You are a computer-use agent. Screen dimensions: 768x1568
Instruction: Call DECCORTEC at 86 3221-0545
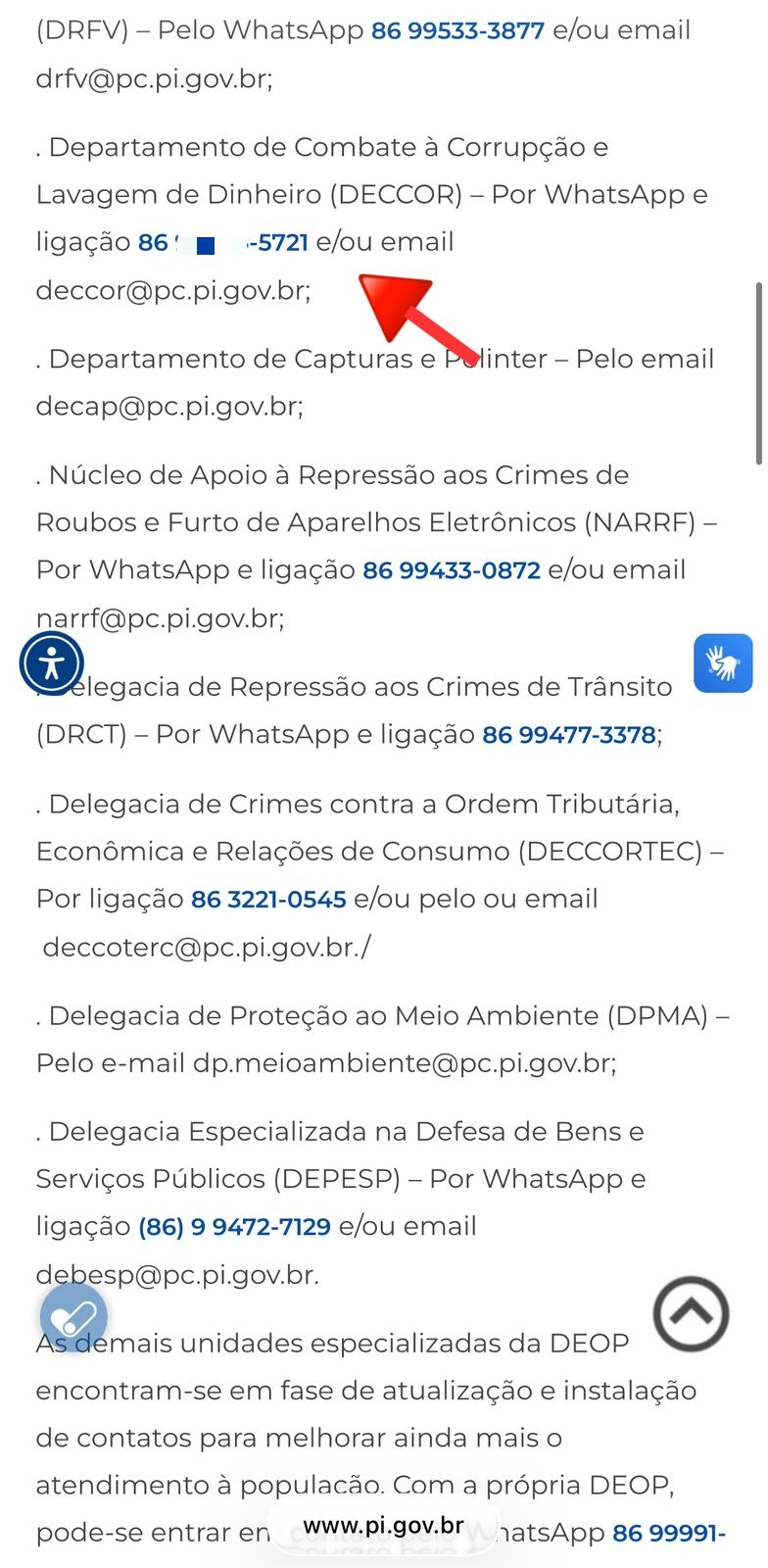pos(268,900)
